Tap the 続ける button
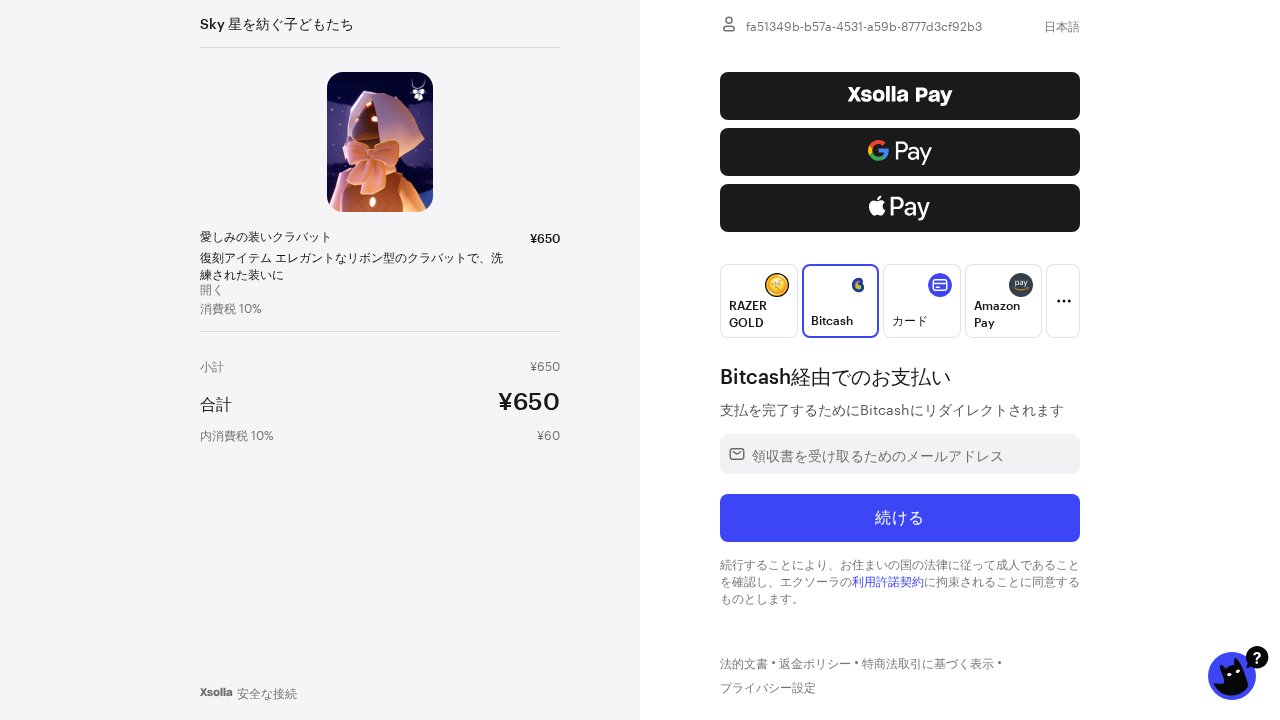The image size is (1280, 720). pyautogui.click(x=899, y=518)
